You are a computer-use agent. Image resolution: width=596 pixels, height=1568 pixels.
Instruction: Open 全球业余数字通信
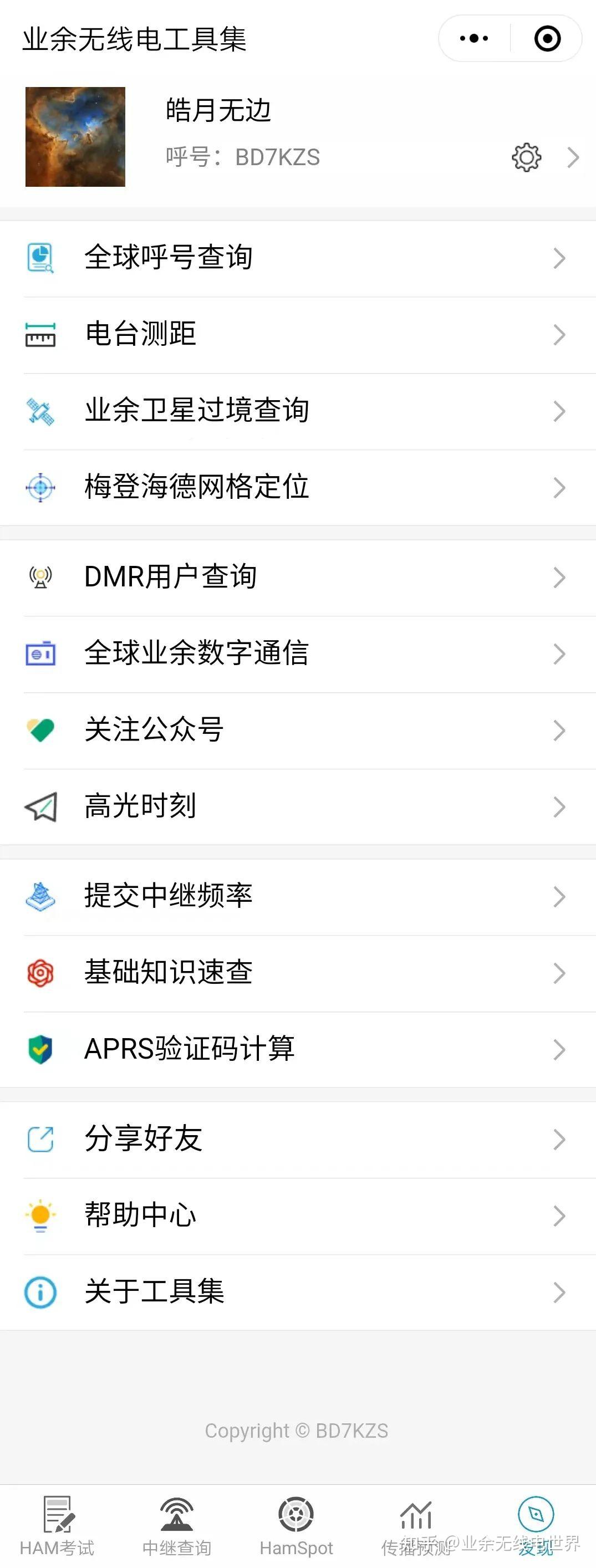298,653
